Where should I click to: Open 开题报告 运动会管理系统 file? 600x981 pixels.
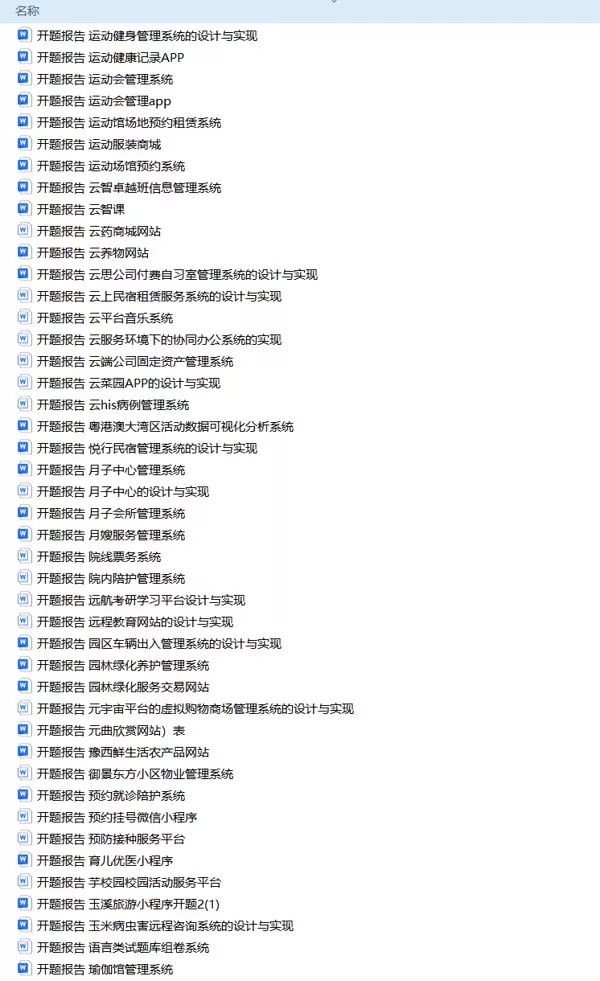(x=104, y=79)
